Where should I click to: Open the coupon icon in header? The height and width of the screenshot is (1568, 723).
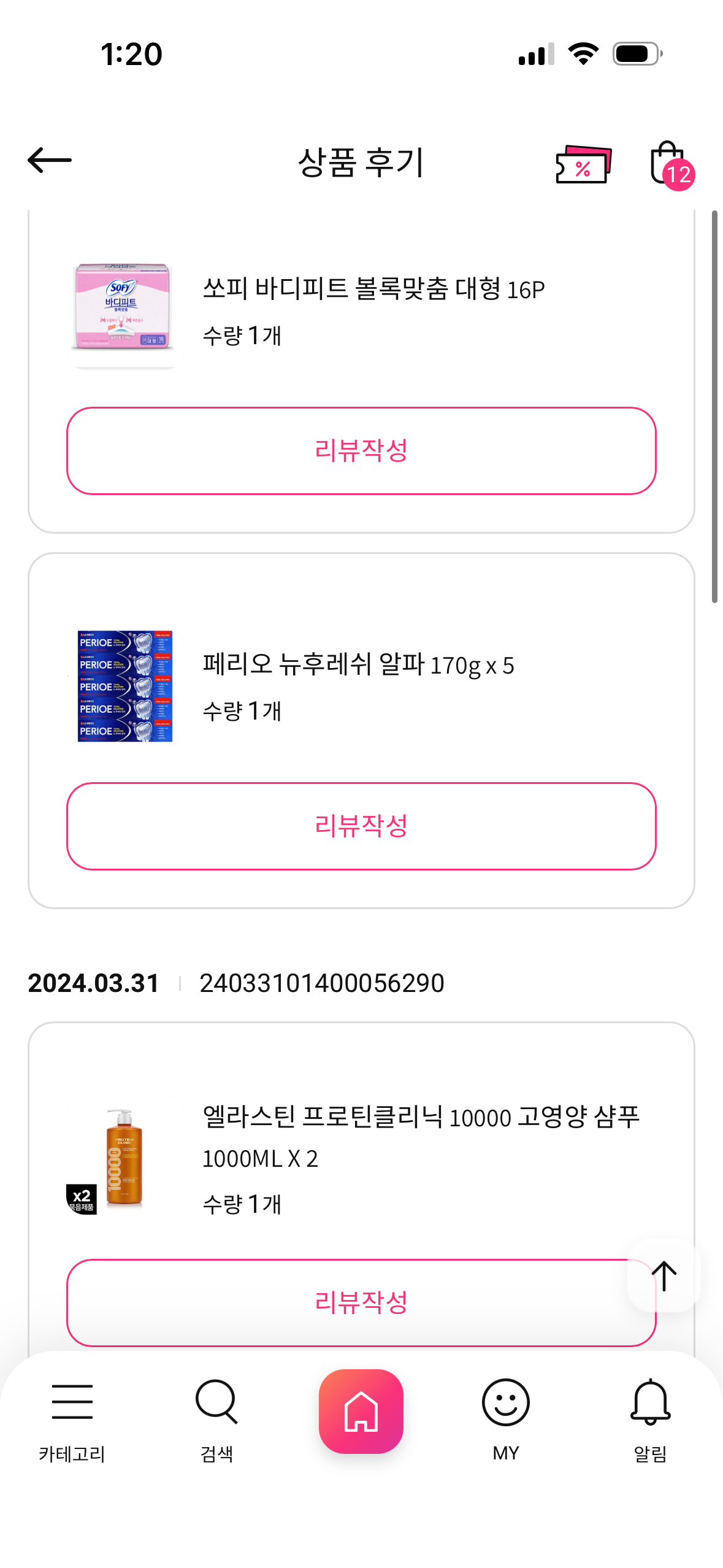(583, 164)
